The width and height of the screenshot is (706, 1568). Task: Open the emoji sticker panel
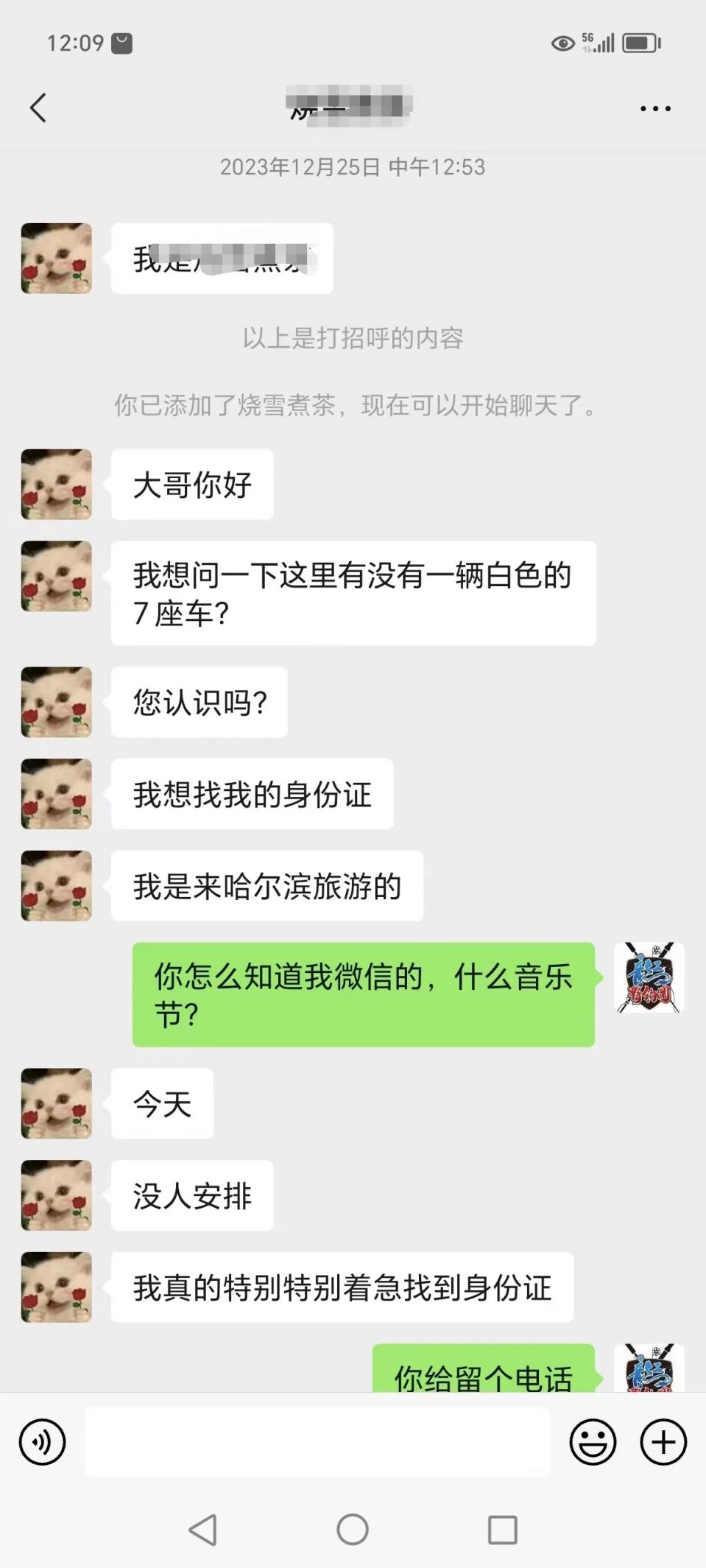click(593, 1441)
